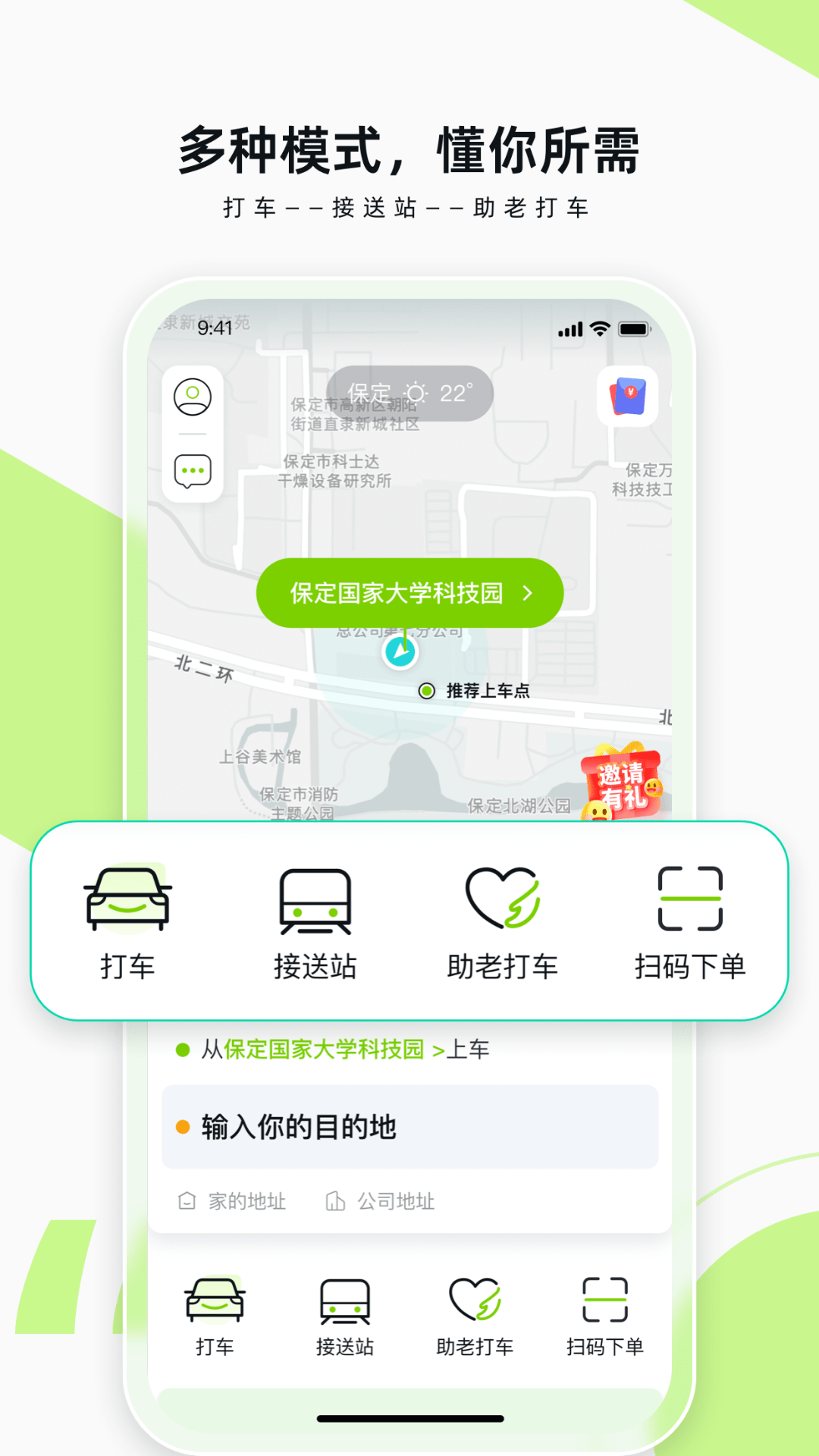This screenshot has width=819, height=1456.
Task: Tap the current location compass marker
Action: coord(400,654)
